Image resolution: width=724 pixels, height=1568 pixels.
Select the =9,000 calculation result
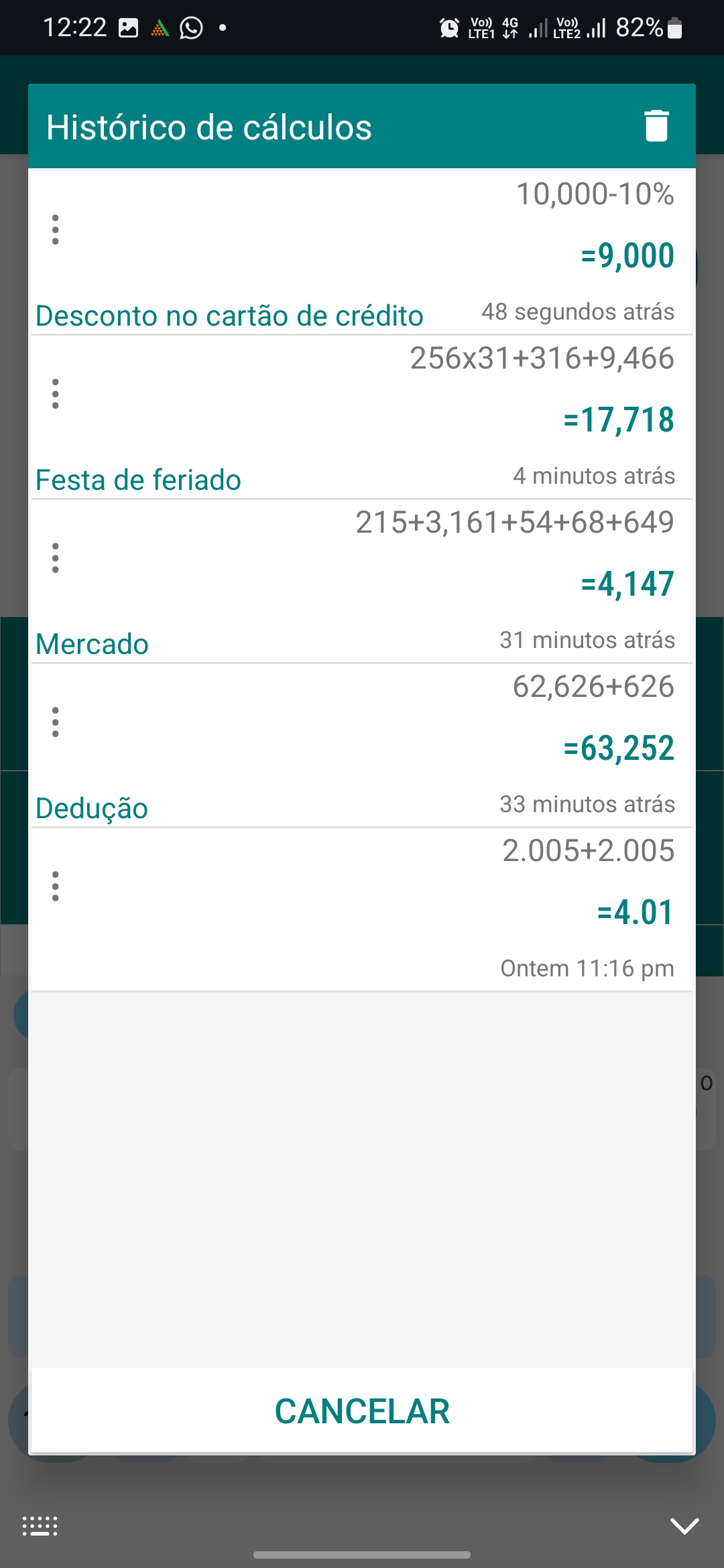point(627,255)
